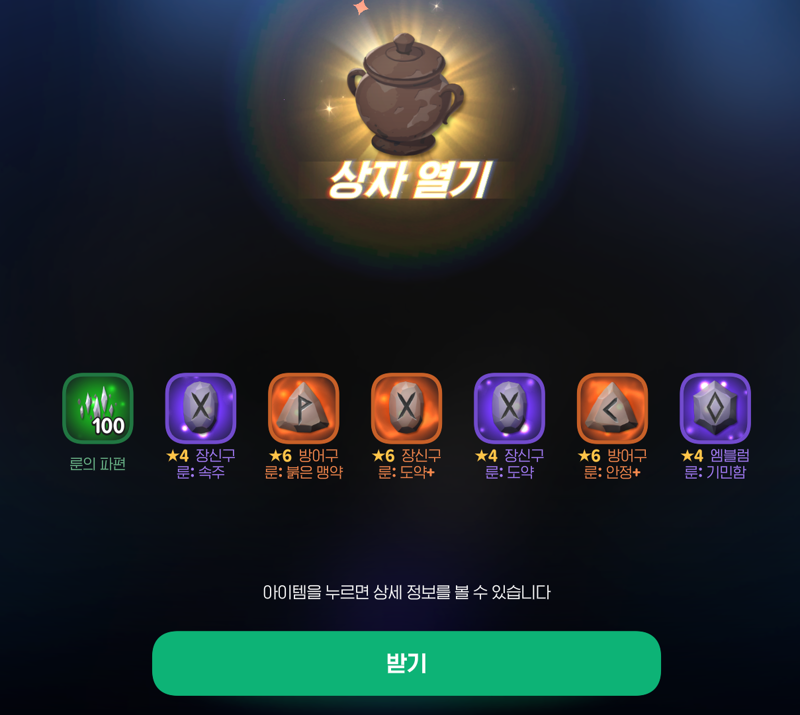The height and width of the screenshot is (715, 800).
Task: View the ★4 엠블럼 룬: 기민함 item
Action: pyautogui.click(x=715, y=408)
